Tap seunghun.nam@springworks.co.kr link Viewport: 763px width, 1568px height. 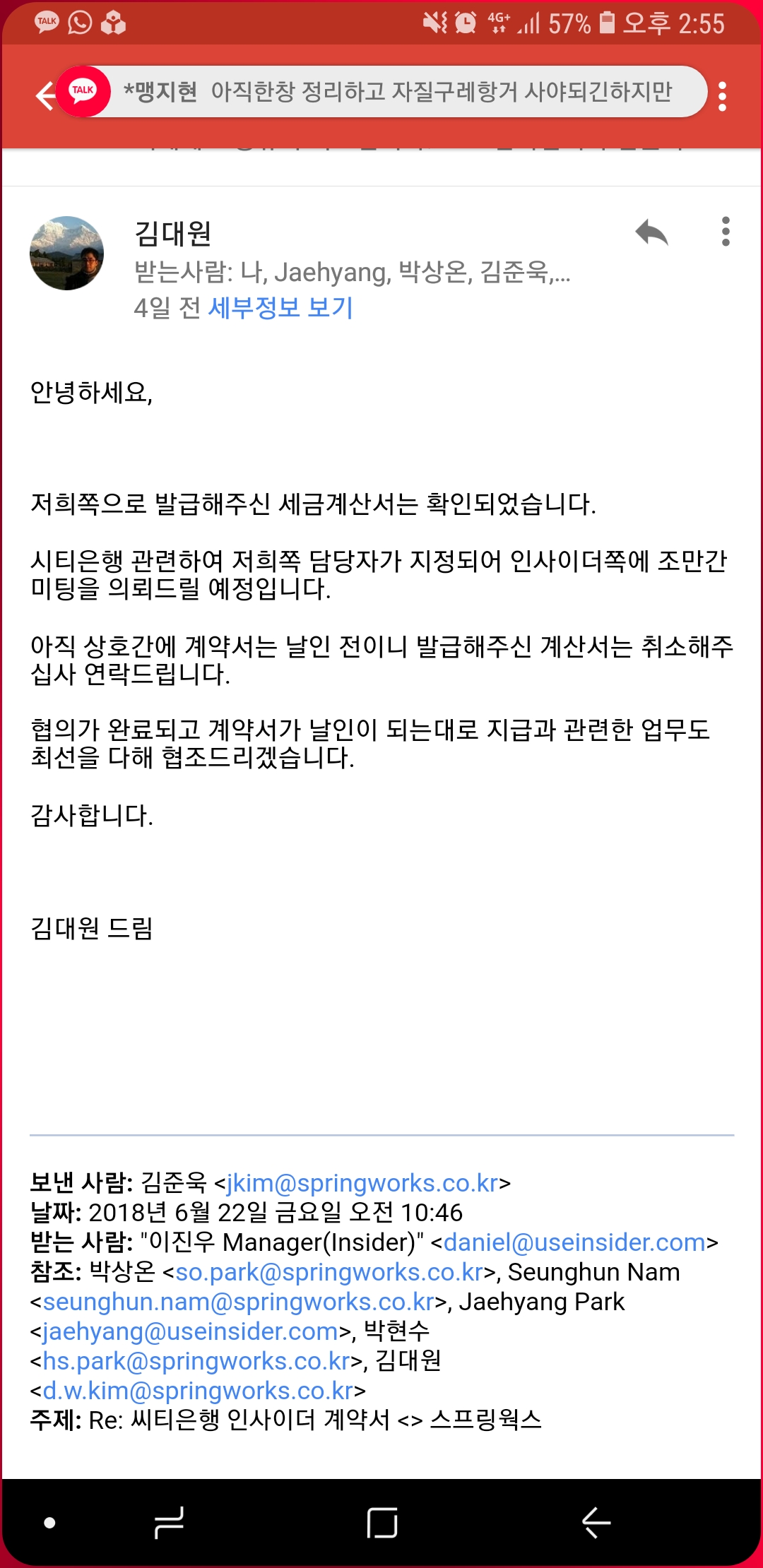(239, 1302)
